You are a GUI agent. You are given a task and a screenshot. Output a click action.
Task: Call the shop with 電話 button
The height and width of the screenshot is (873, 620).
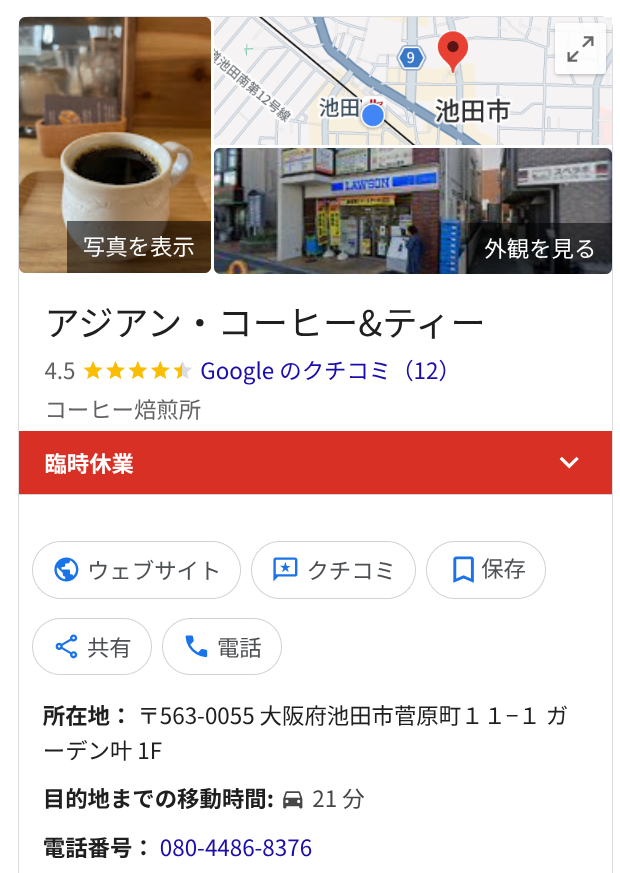click(x=222, y=647)
